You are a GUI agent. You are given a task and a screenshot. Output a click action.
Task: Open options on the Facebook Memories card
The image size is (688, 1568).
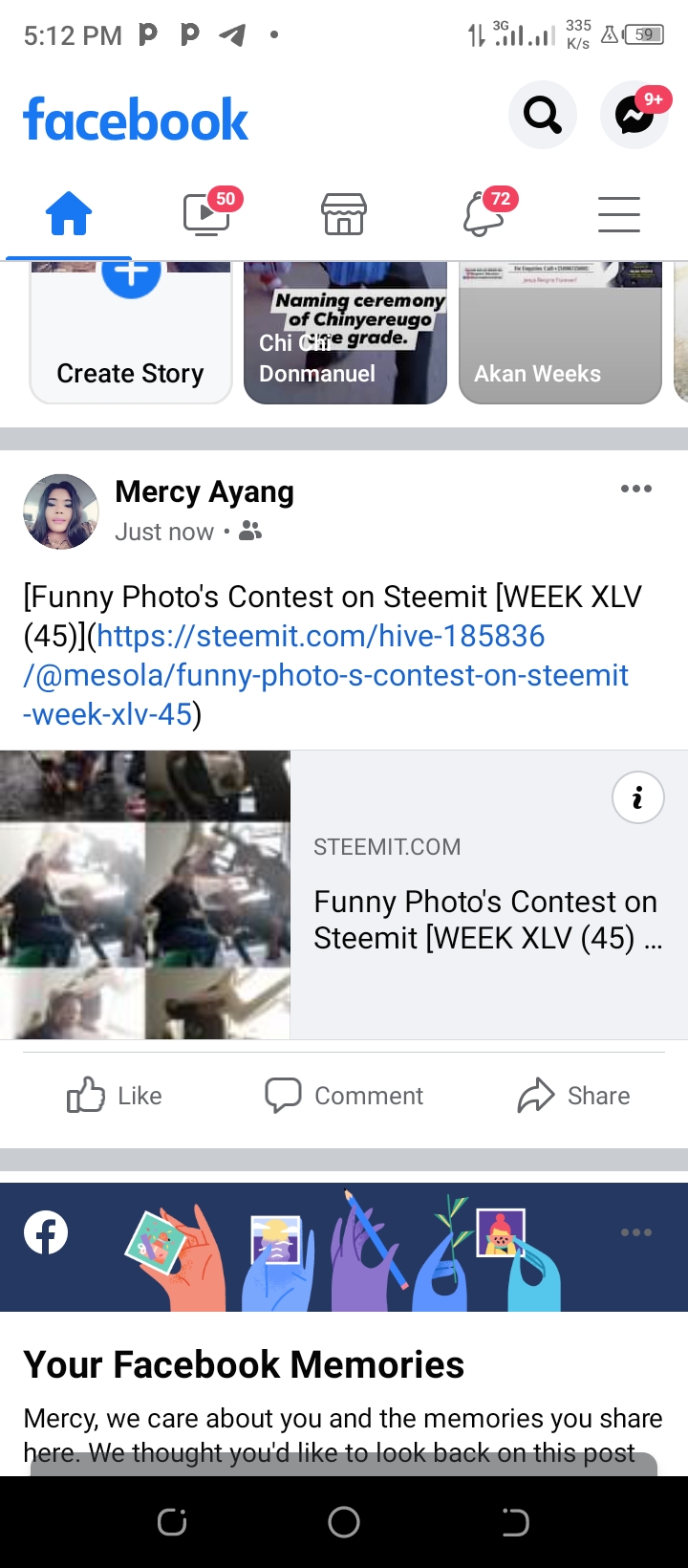(635, 1232)
